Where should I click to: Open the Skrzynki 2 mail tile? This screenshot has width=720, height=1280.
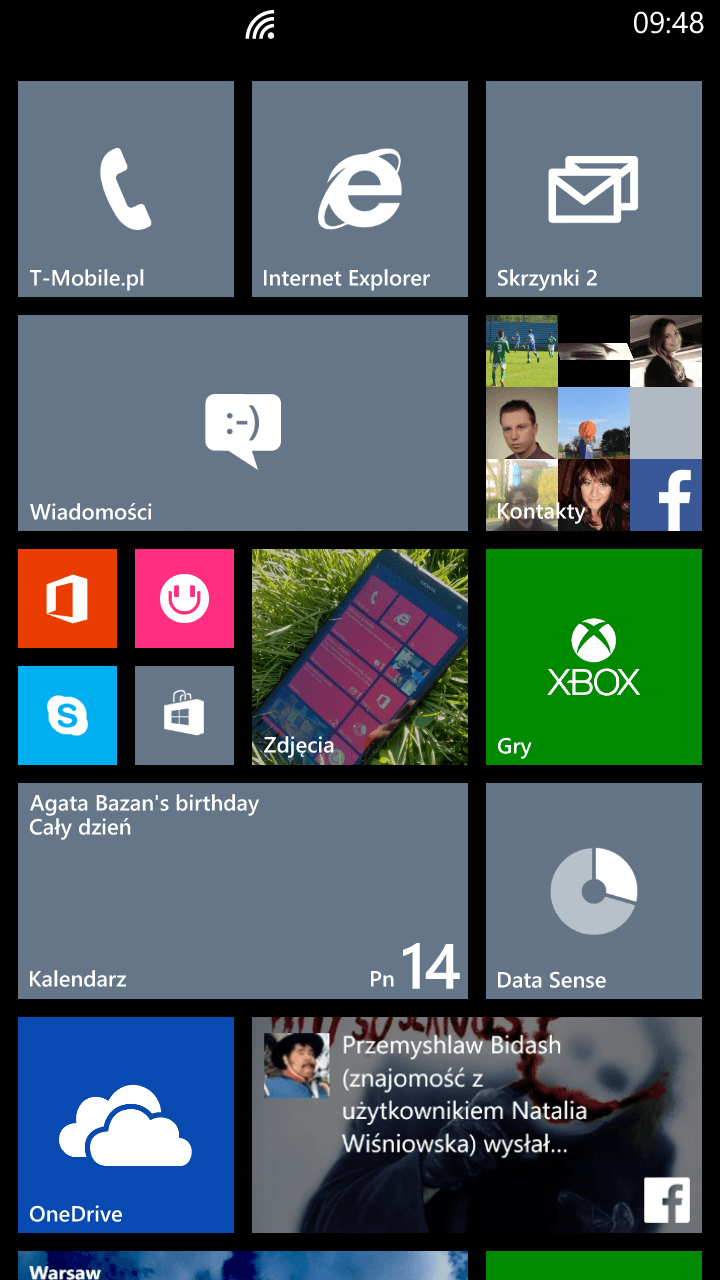(x=594, y=189)
